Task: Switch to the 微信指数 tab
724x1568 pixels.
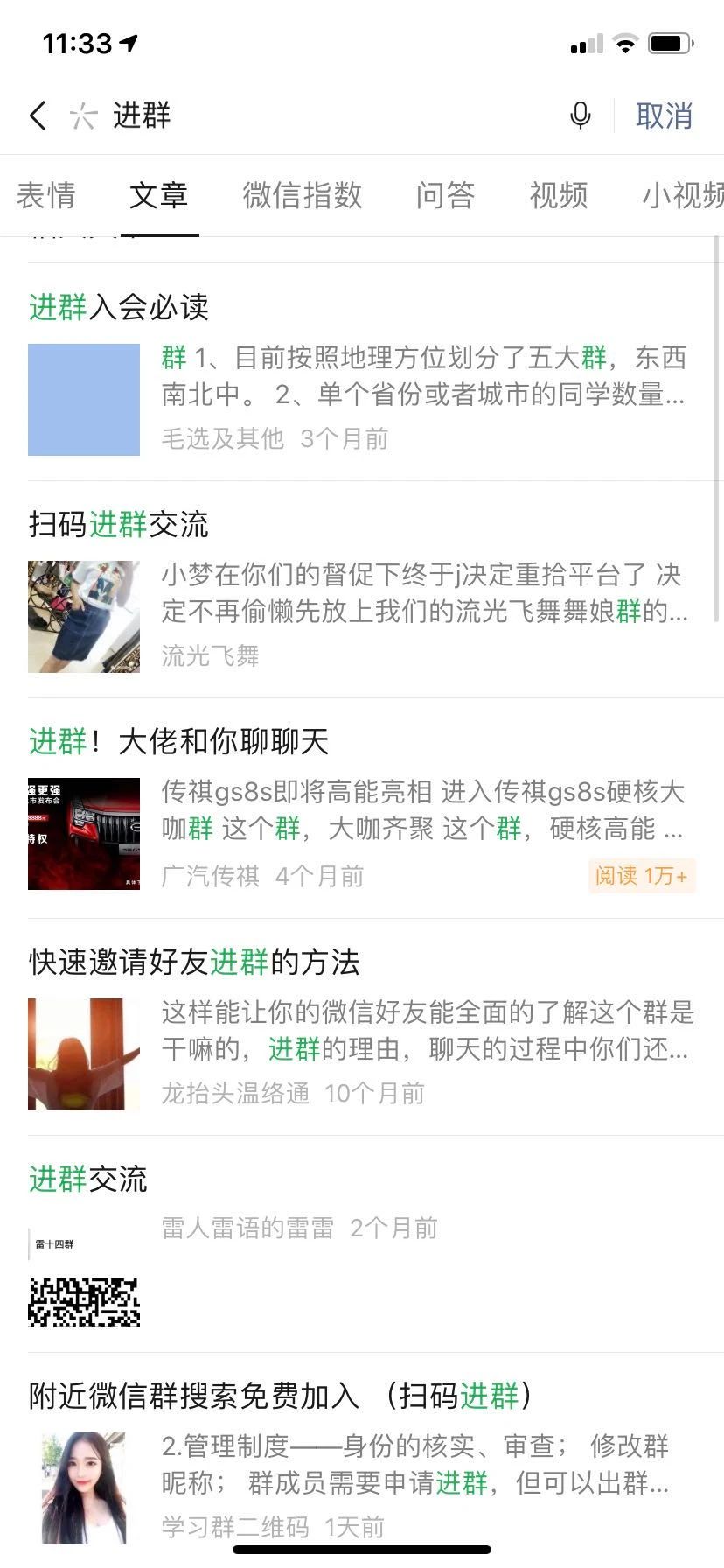Action: 302,195
